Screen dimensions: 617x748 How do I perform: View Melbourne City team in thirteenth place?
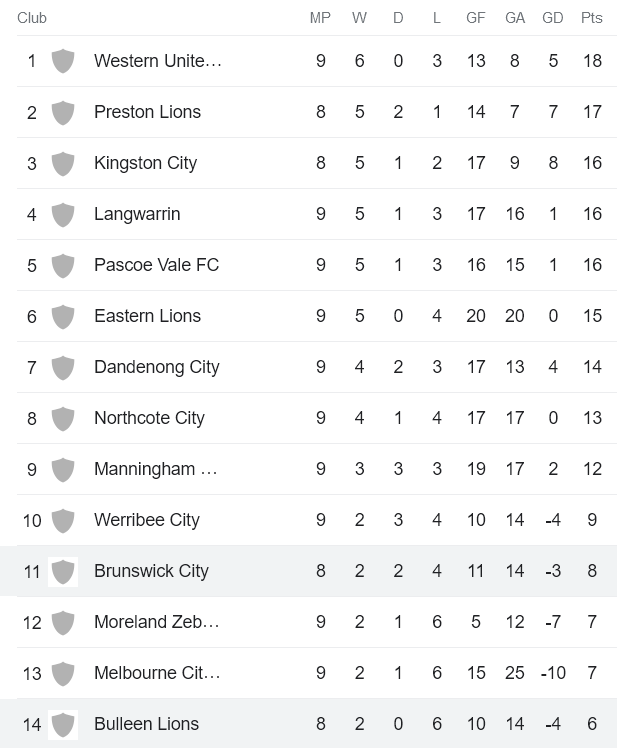157,673
